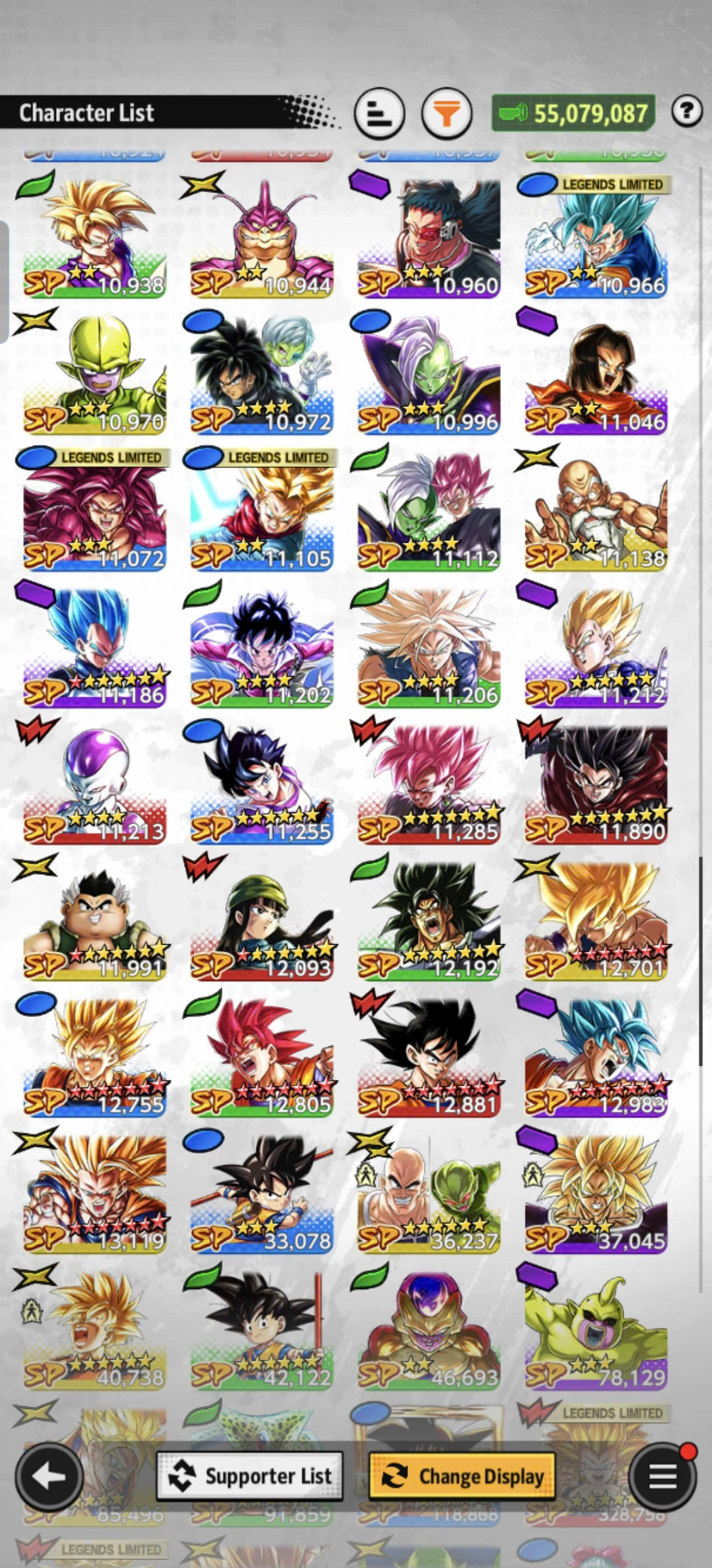Tap the question mark help icon
Screen dimensions: 712x1568
(686, 111)
